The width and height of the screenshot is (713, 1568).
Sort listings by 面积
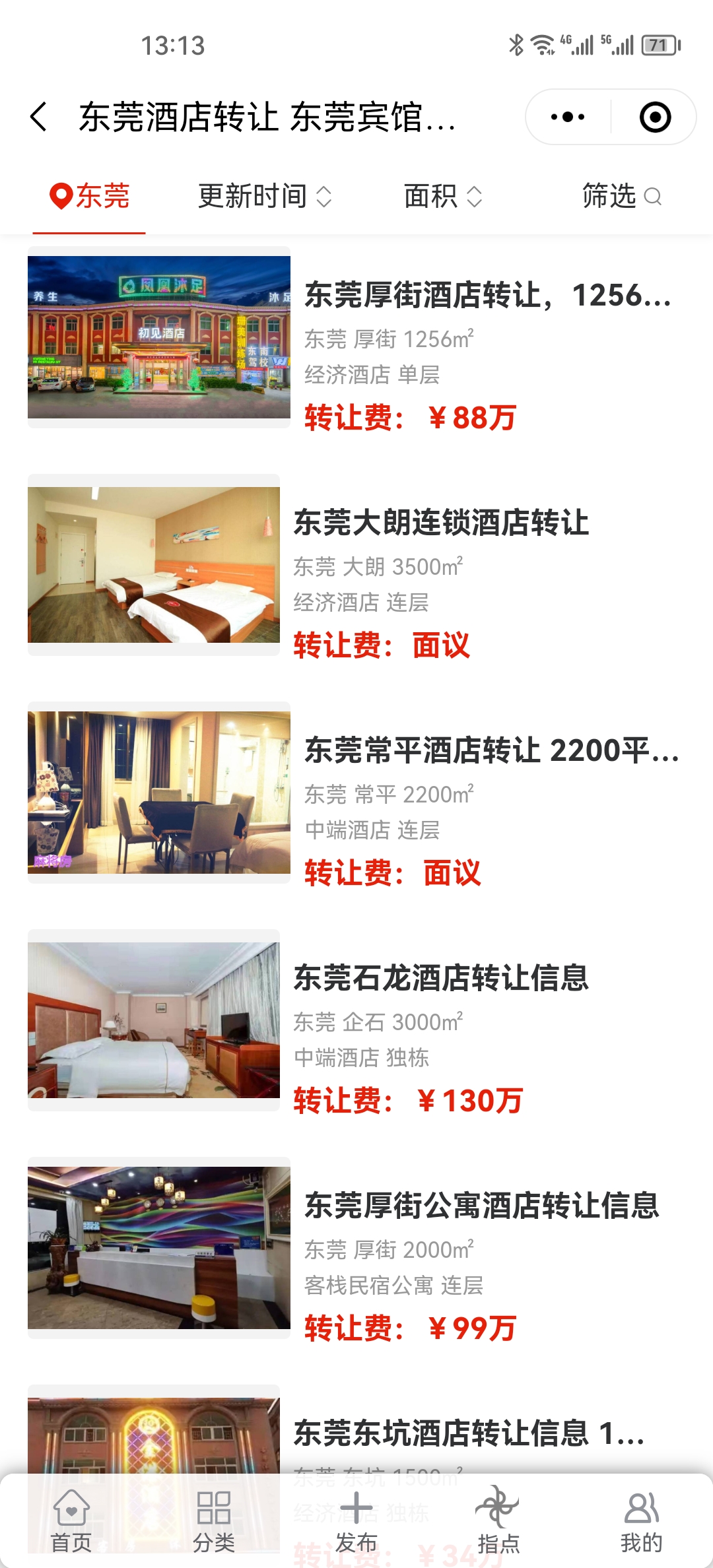(x=442, y=196)
